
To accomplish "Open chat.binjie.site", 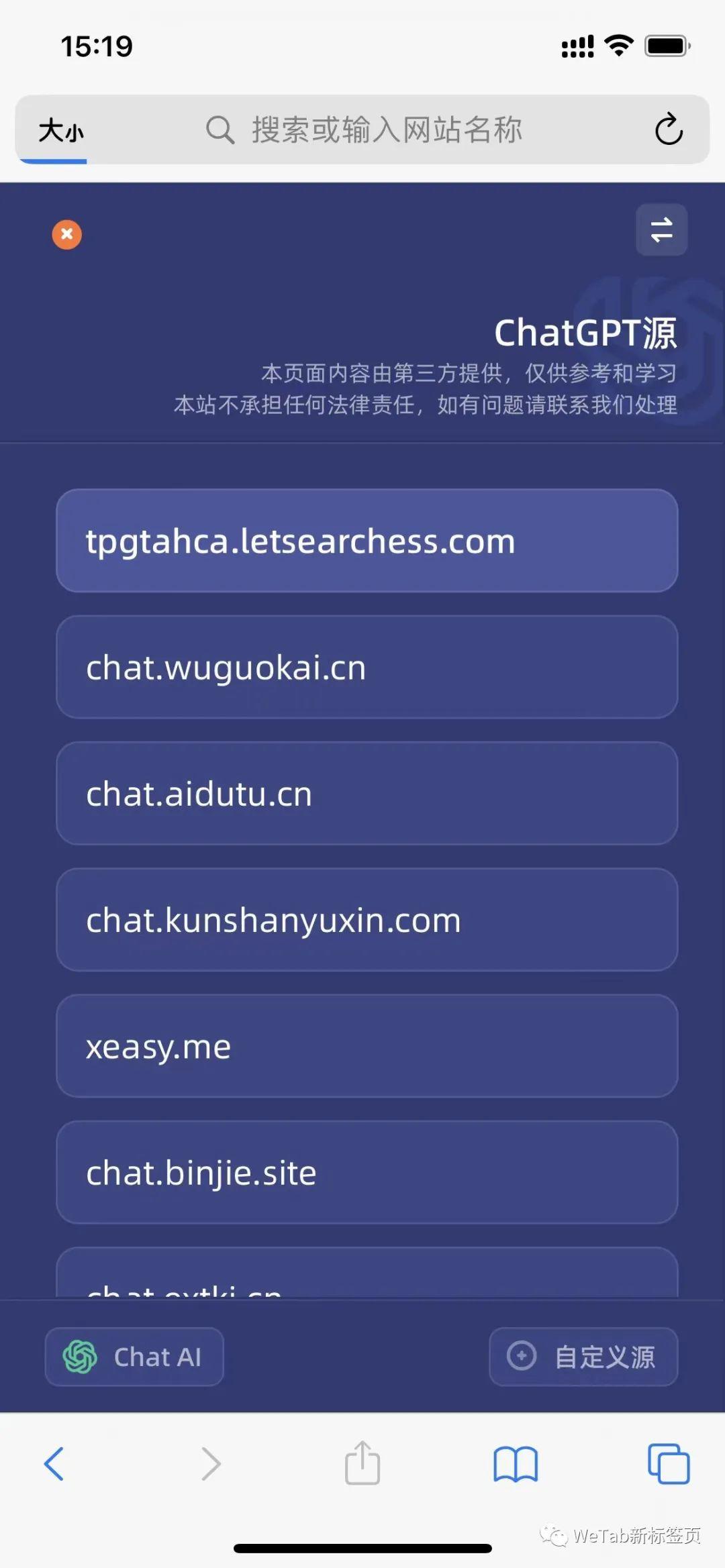I will [x=367, y=1172].
